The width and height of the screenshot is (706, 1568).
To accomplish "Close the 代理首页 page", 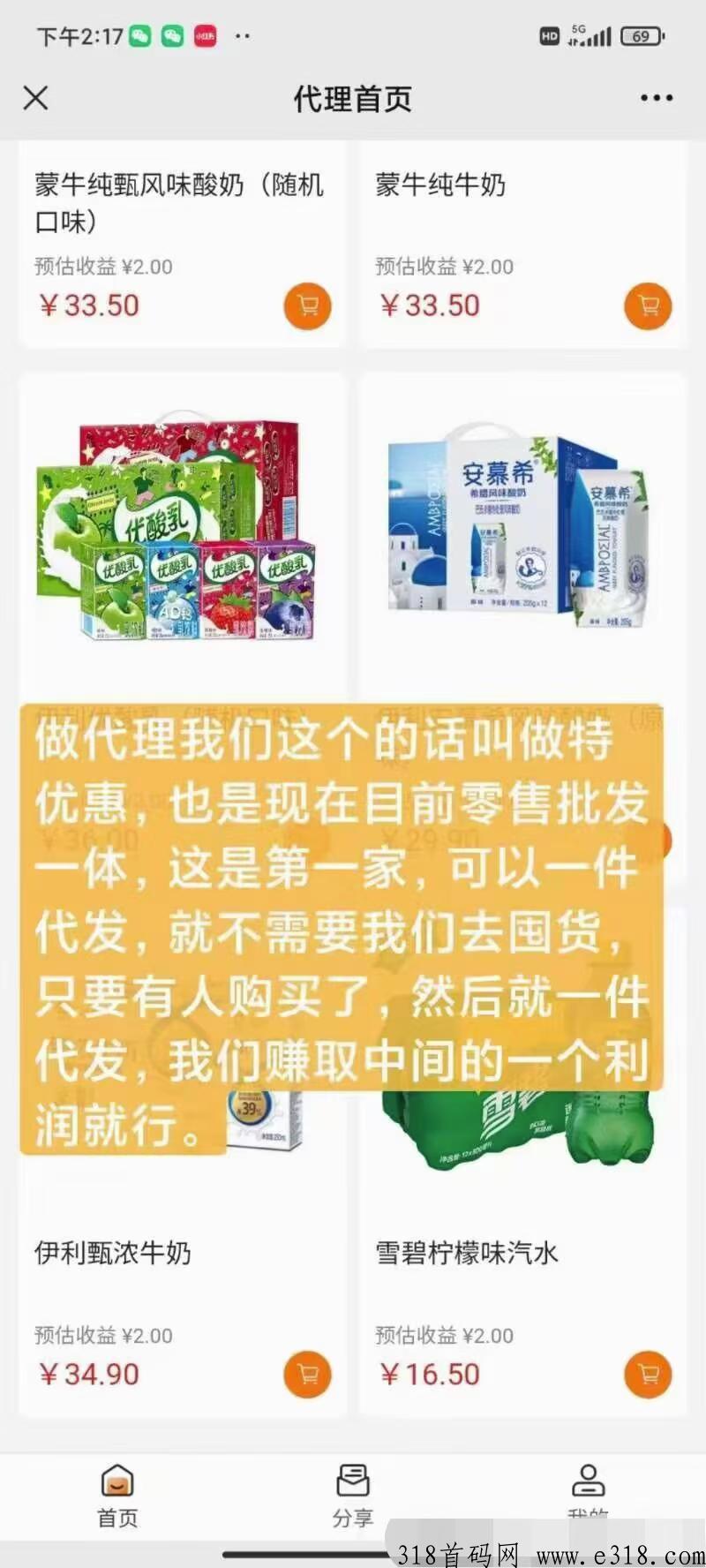I will click(35, 98).
